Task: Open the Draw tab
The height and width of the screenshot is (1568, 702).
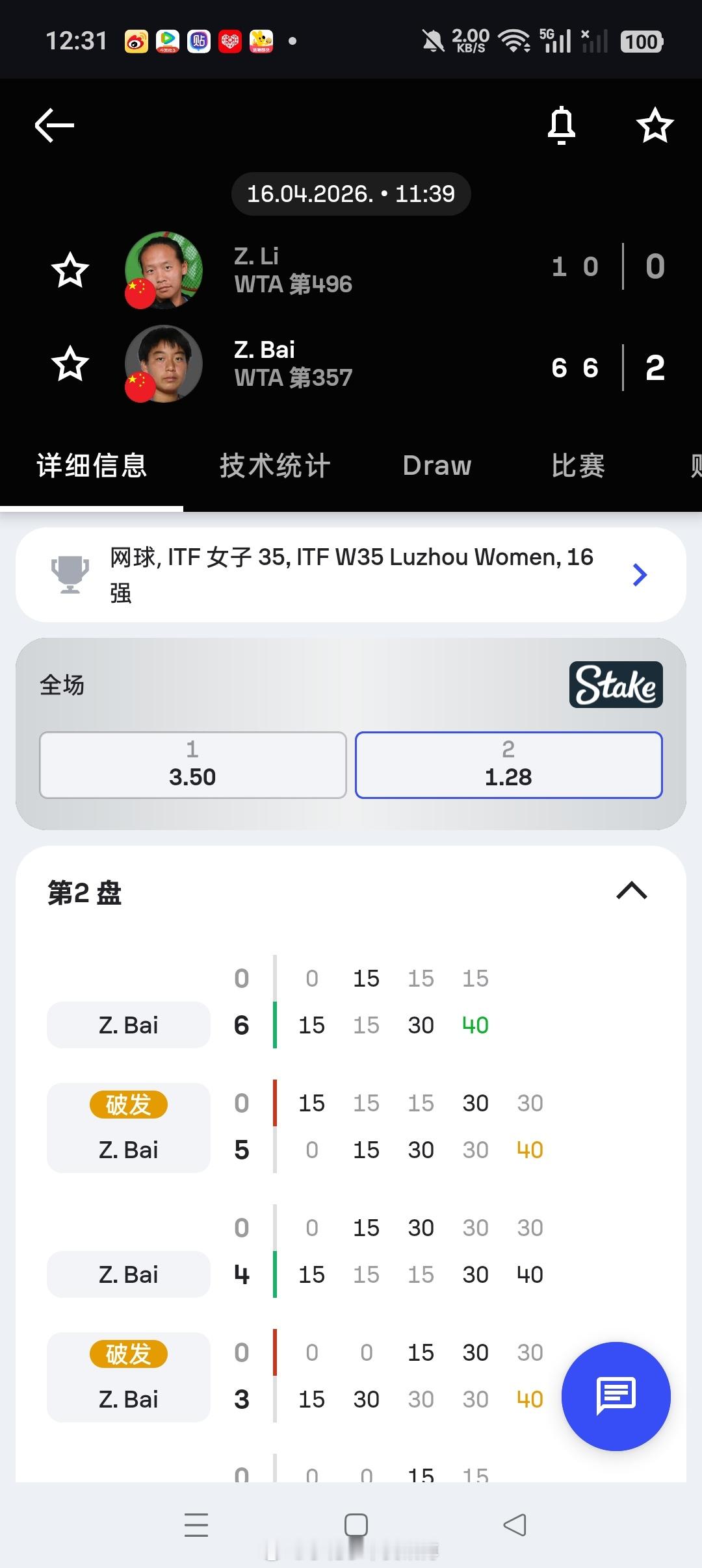Action: (x=436, y=465)
